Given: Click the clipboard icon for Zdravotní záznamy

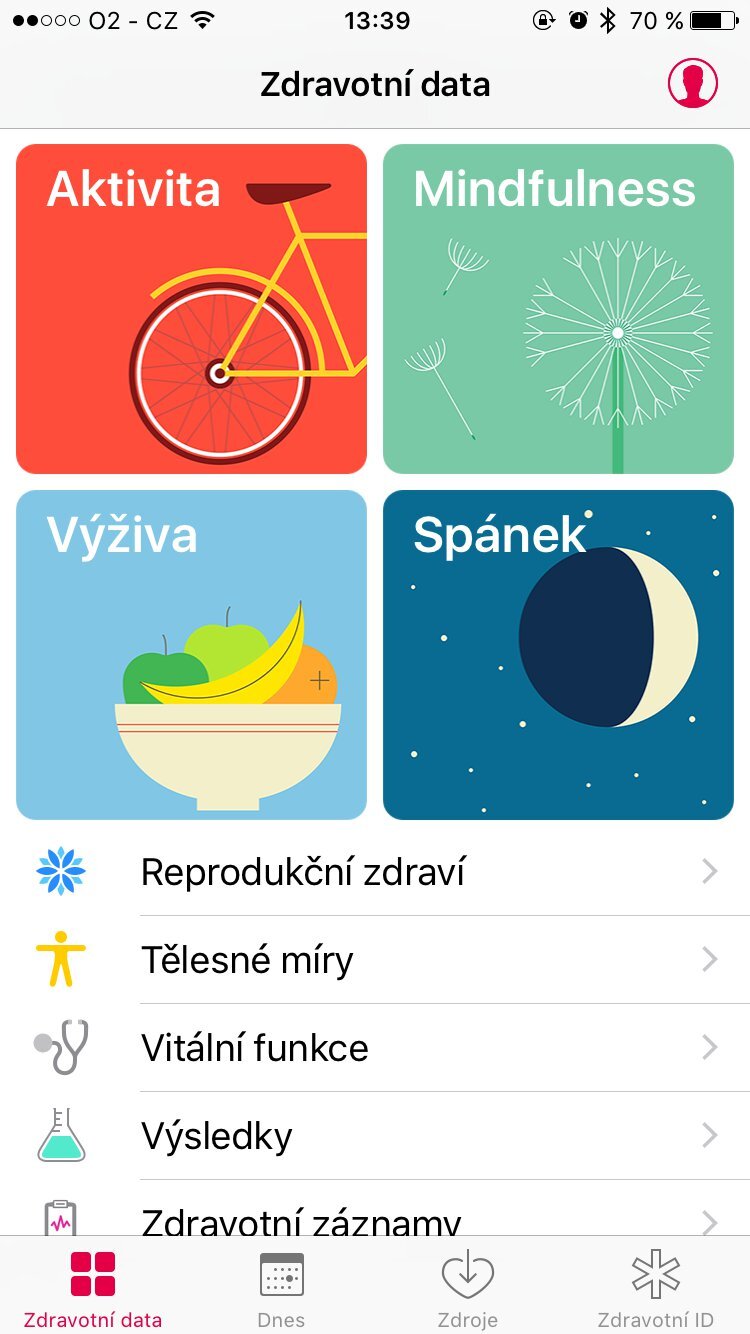Looking at the screenshot, I should (58, 1215).
